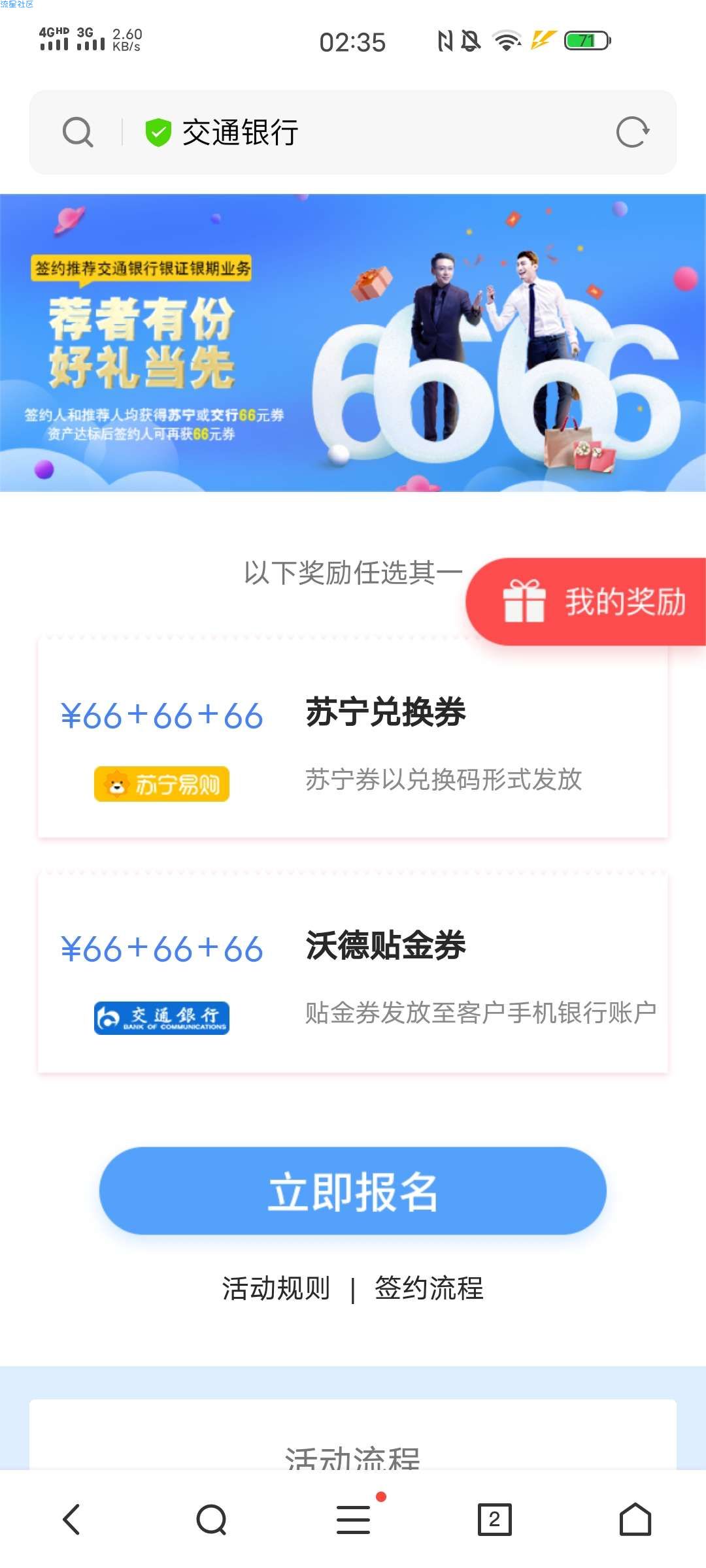Tap the search icon in the address bar

[78, 133]
